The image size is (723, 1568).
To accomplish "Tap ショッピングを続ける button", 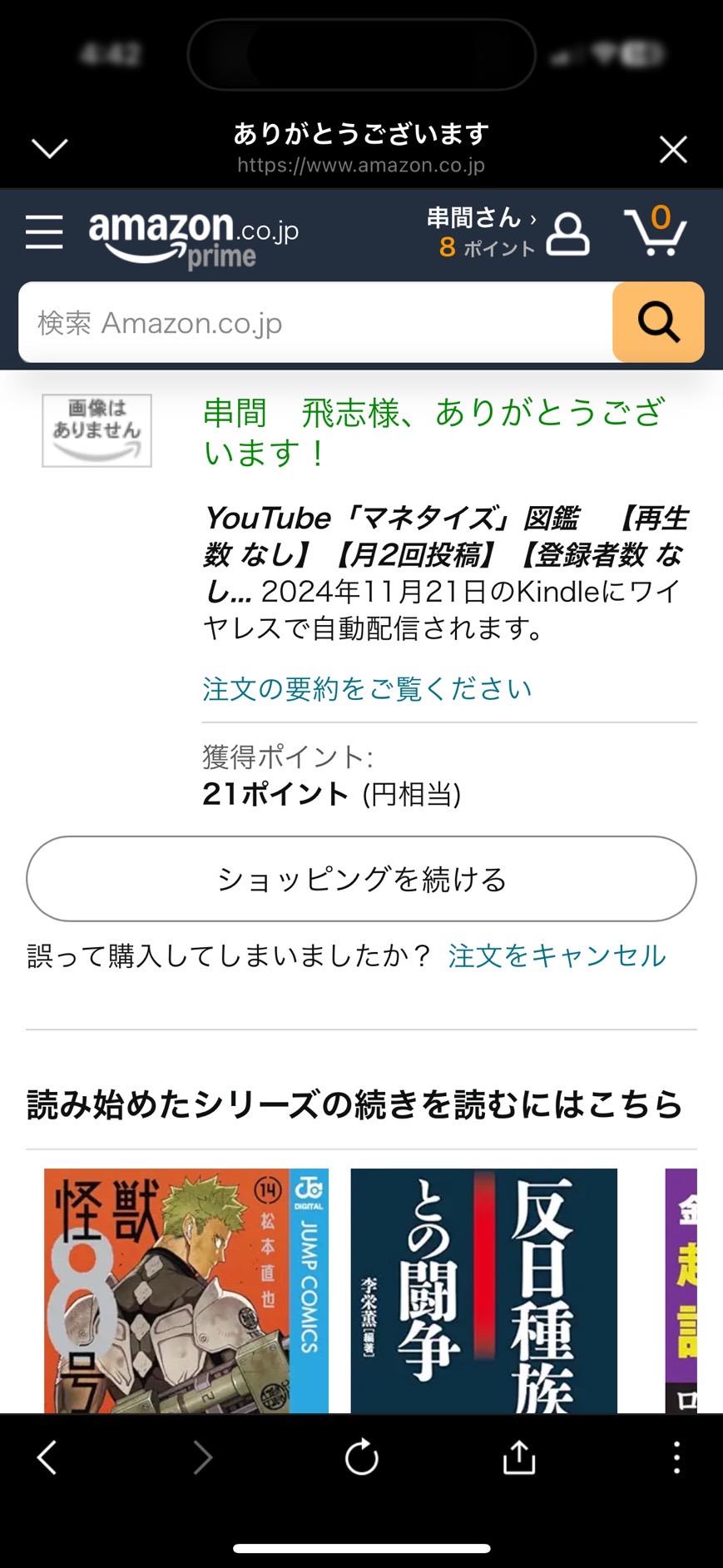I will 361,879.
